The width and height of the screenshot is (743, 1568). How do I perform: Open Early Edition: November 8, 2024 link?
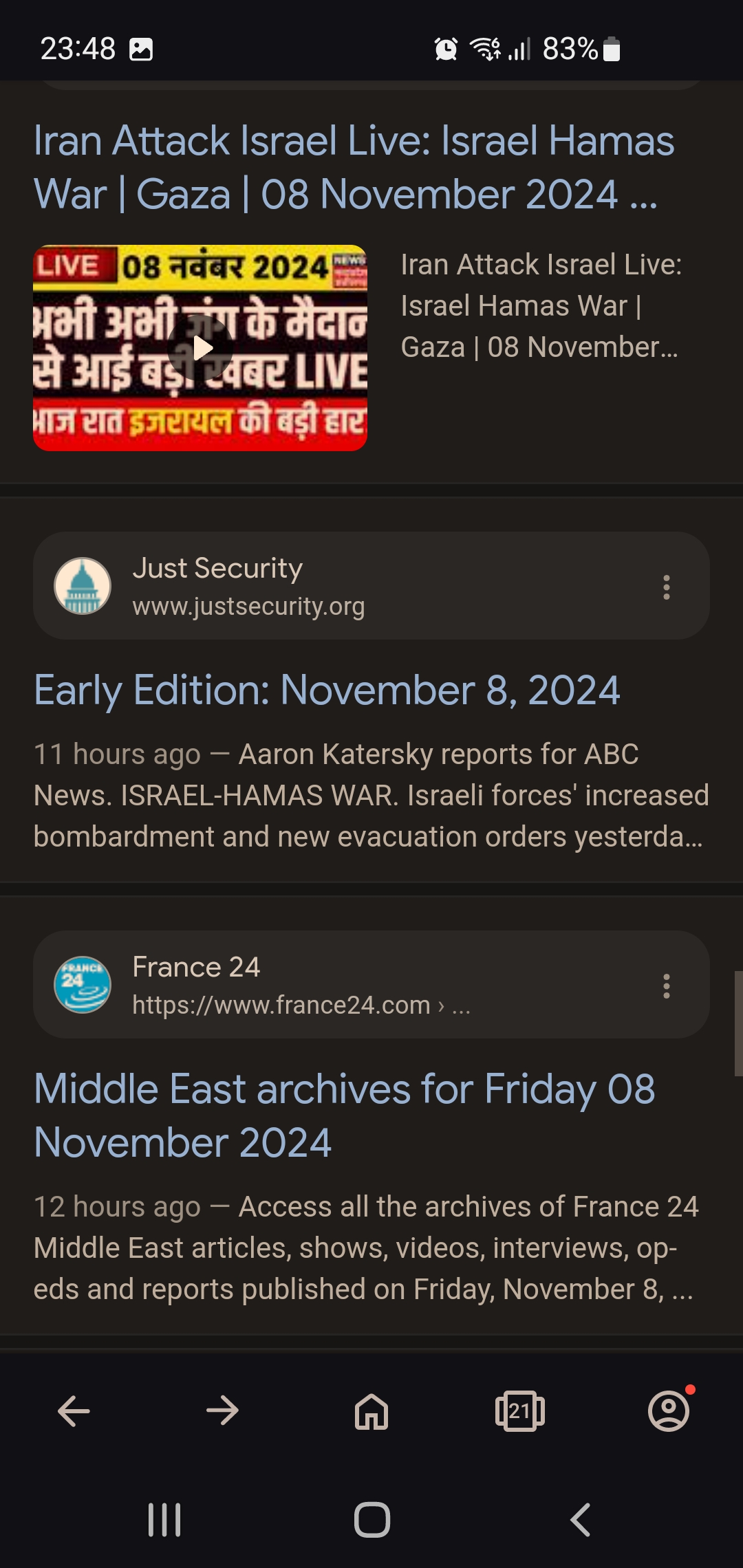[327, 690]
